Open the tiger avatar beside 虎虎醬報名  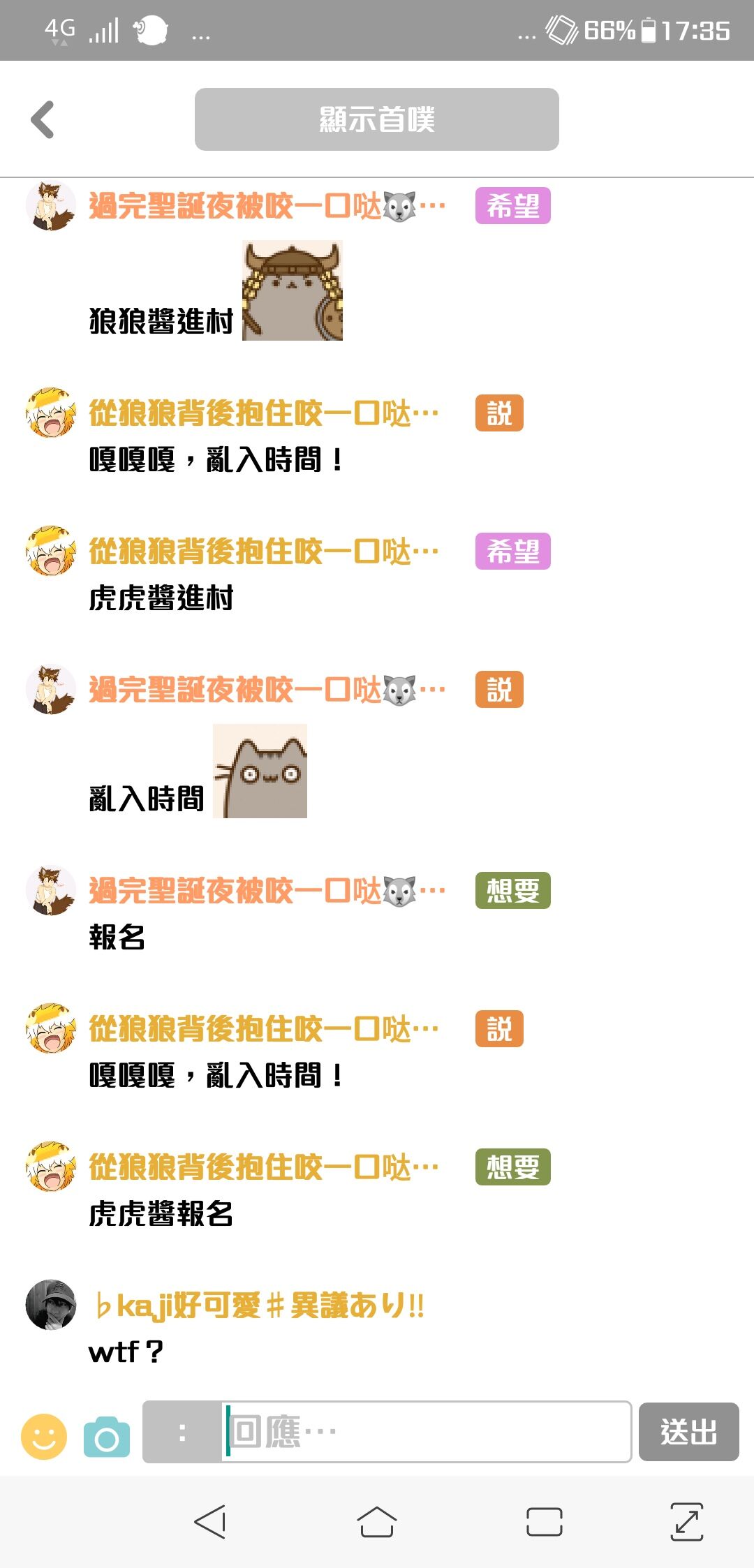(50, 1167)
